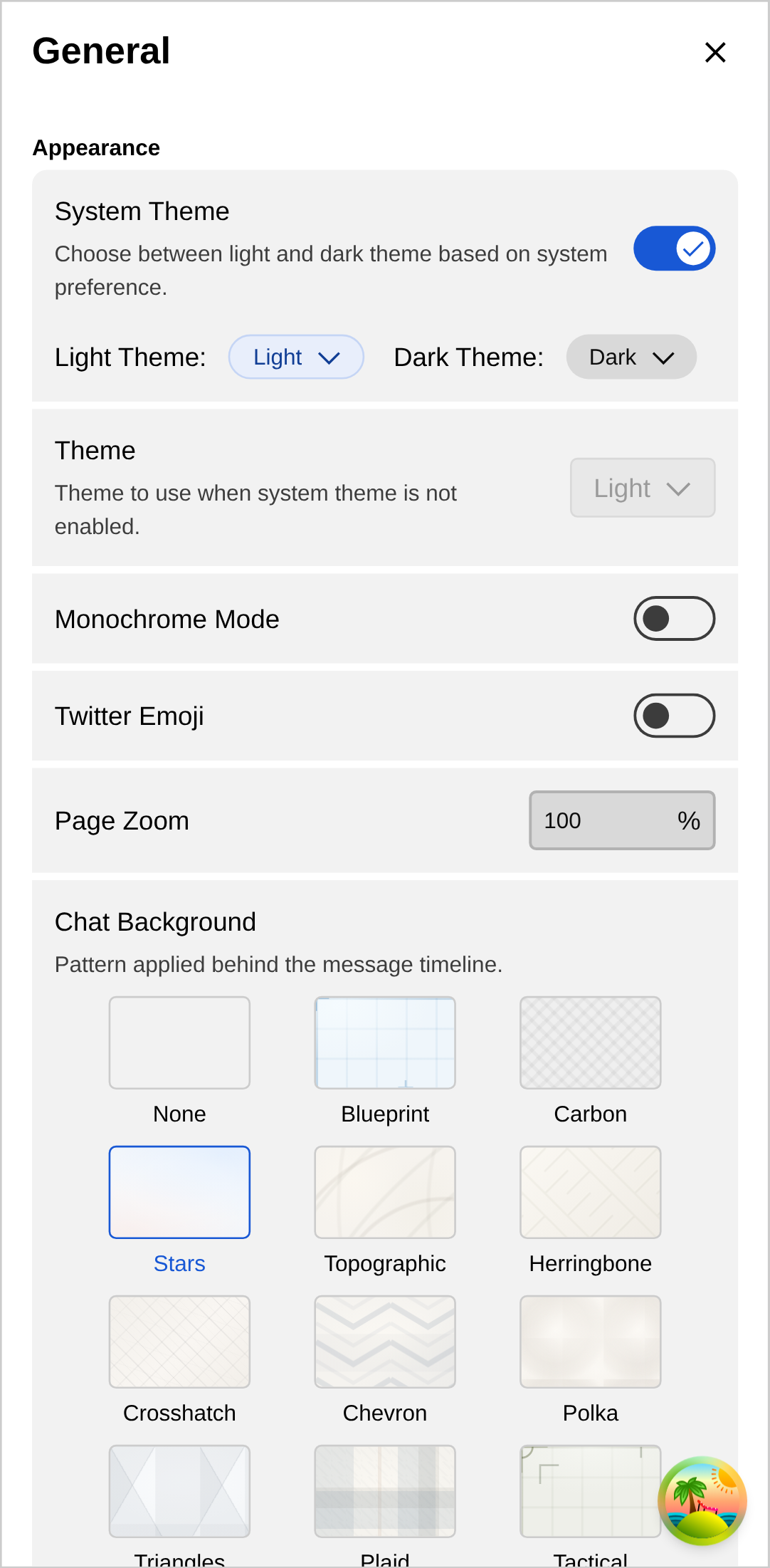
Task: Choose the Blueprint background pattern
Action: [x=385, y=1042]
